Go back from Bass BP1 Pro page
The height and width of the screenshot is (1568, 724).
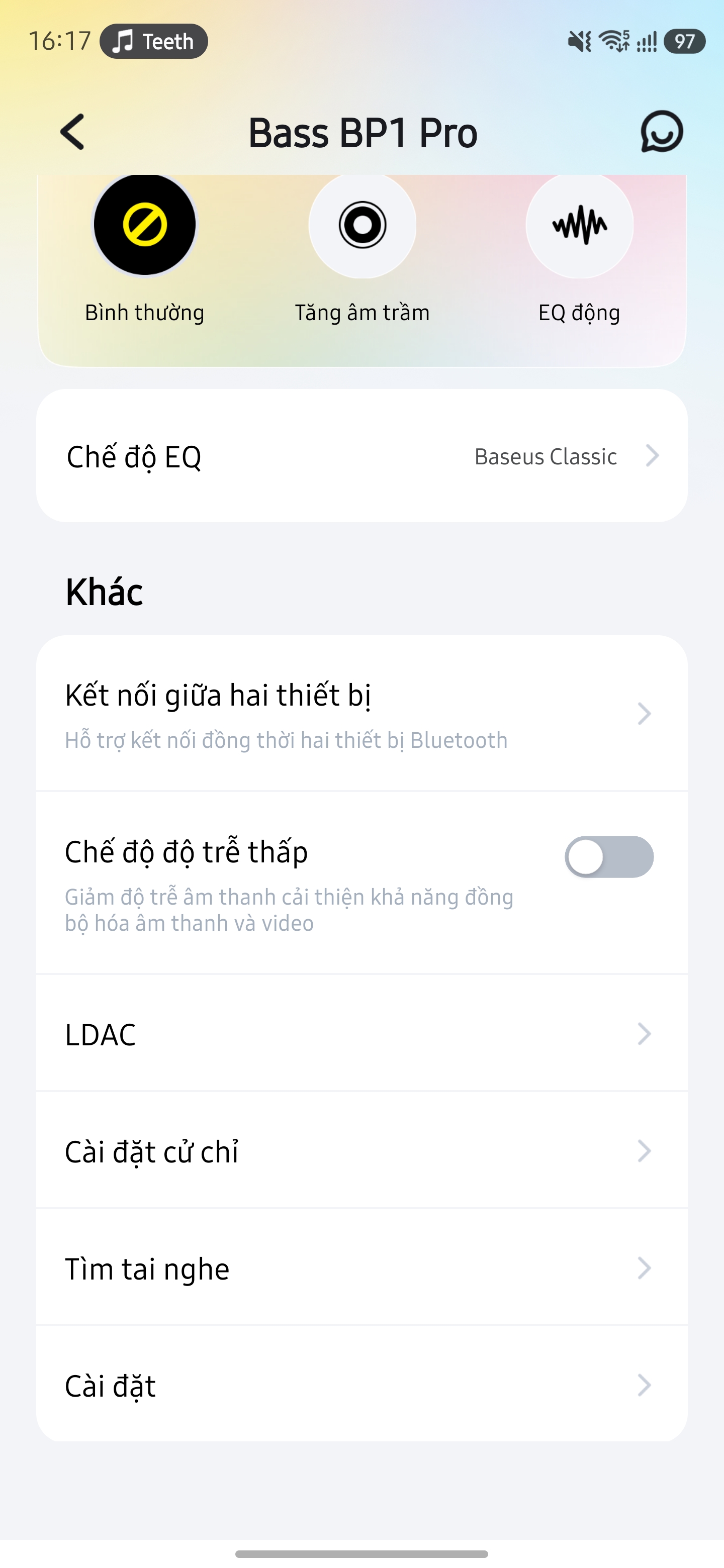pyautogui.click(x=73, y=132)
